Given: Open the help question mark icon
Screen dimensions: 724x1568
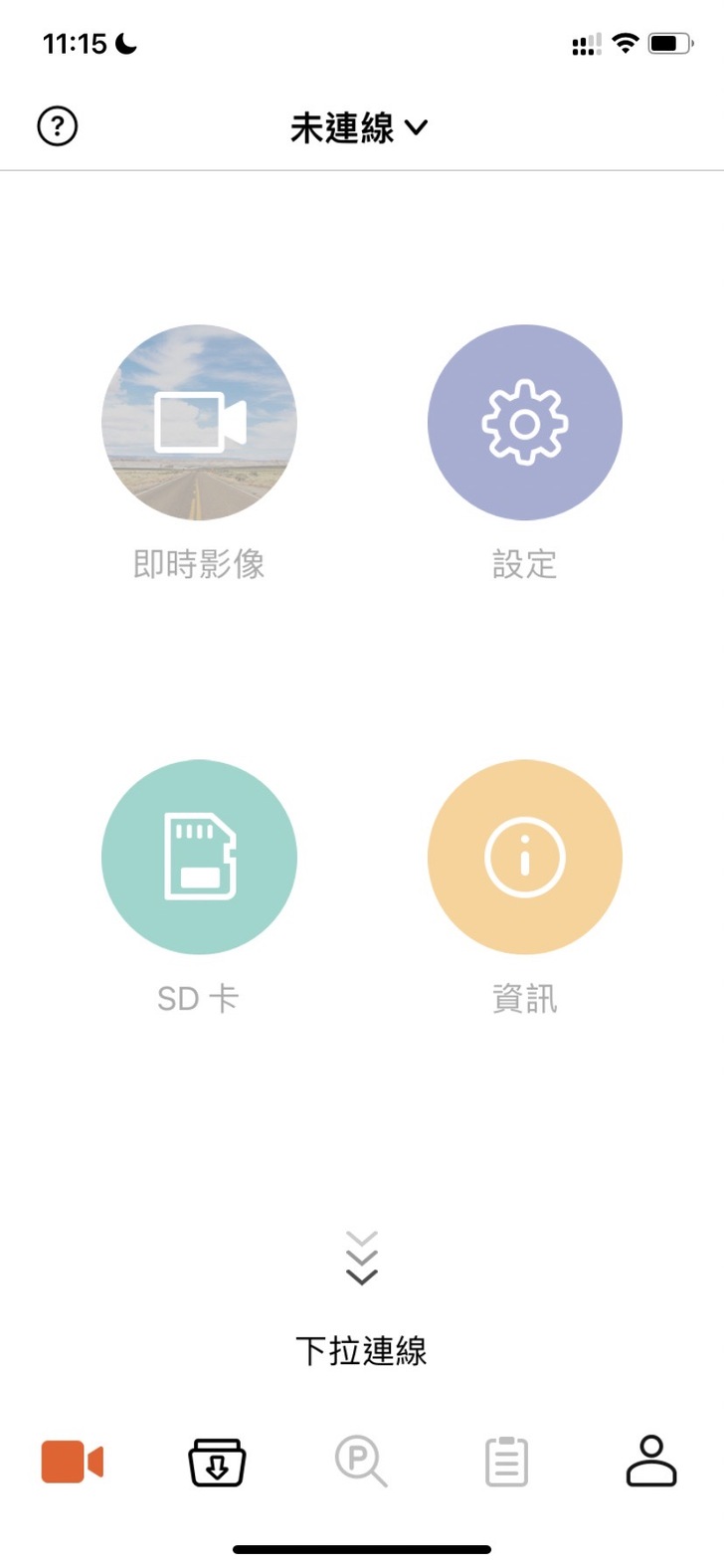Looking at the screenshot, I should [x=58, y=126].
